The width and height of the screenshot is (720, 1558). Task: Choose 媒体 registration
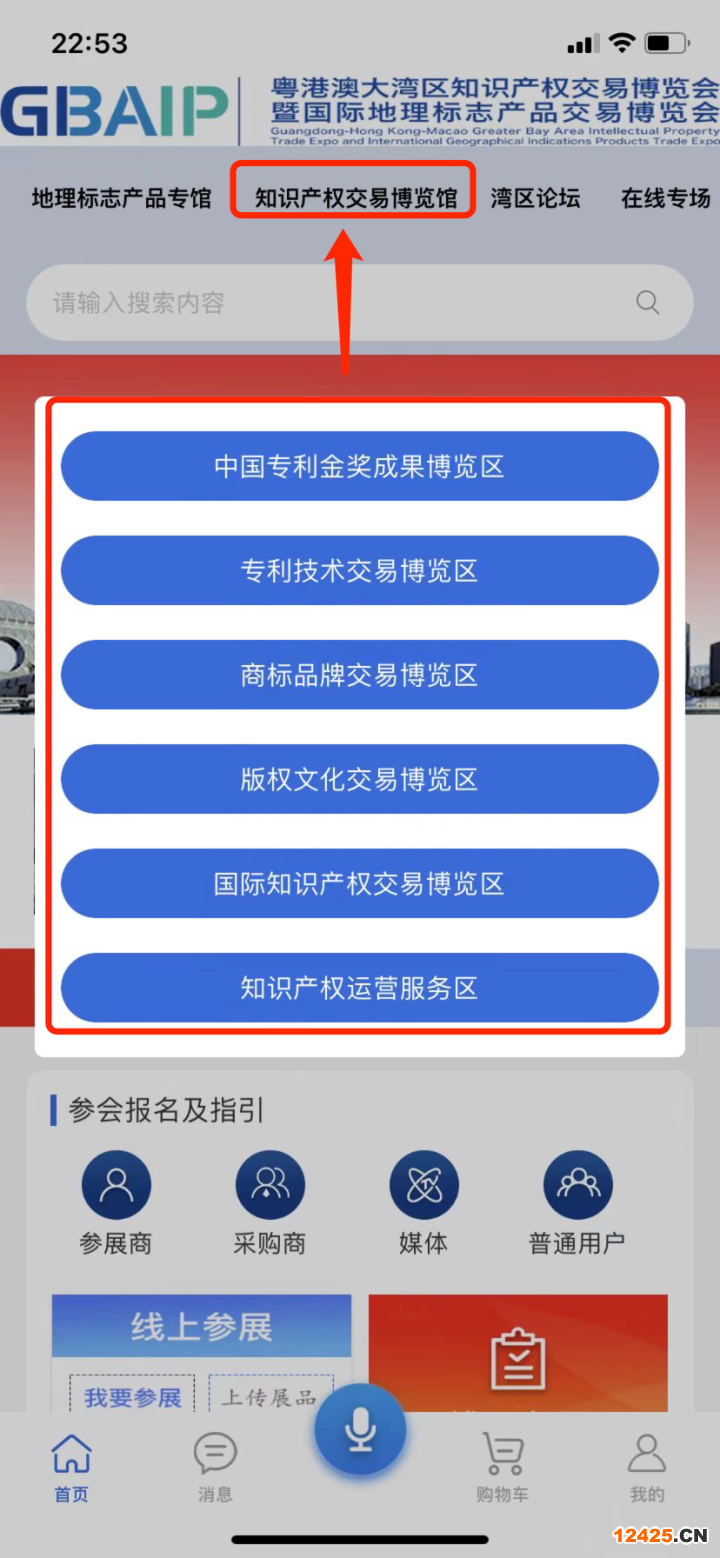tap(423, 1203)
